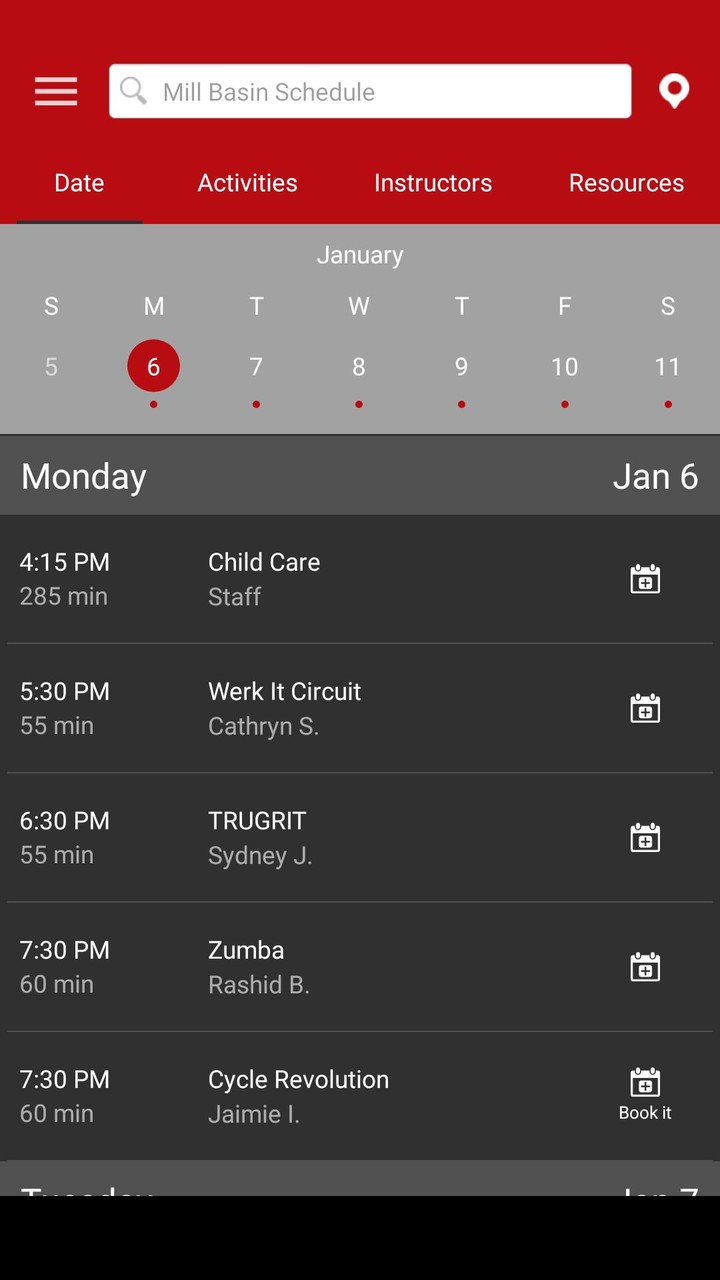This screenshot has height=1280, width=720.
Task: Click the location pin icon
Action: 675,90
